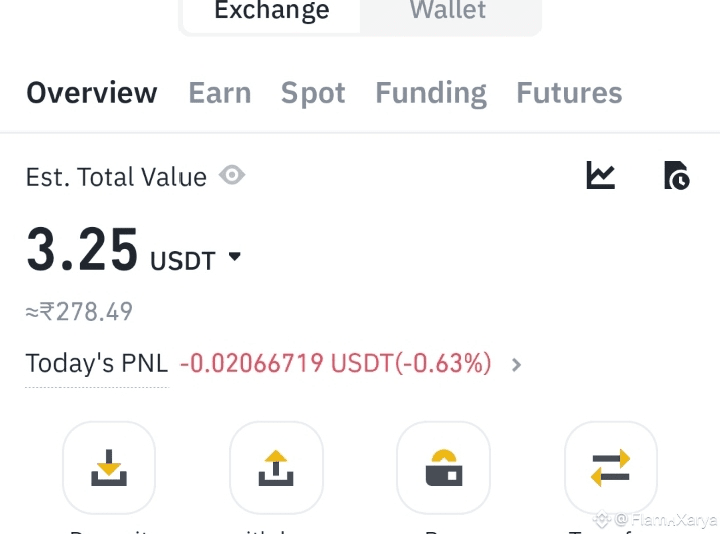Tap the Withdraw button
720x534 pixels.
[x=276, y=467]
